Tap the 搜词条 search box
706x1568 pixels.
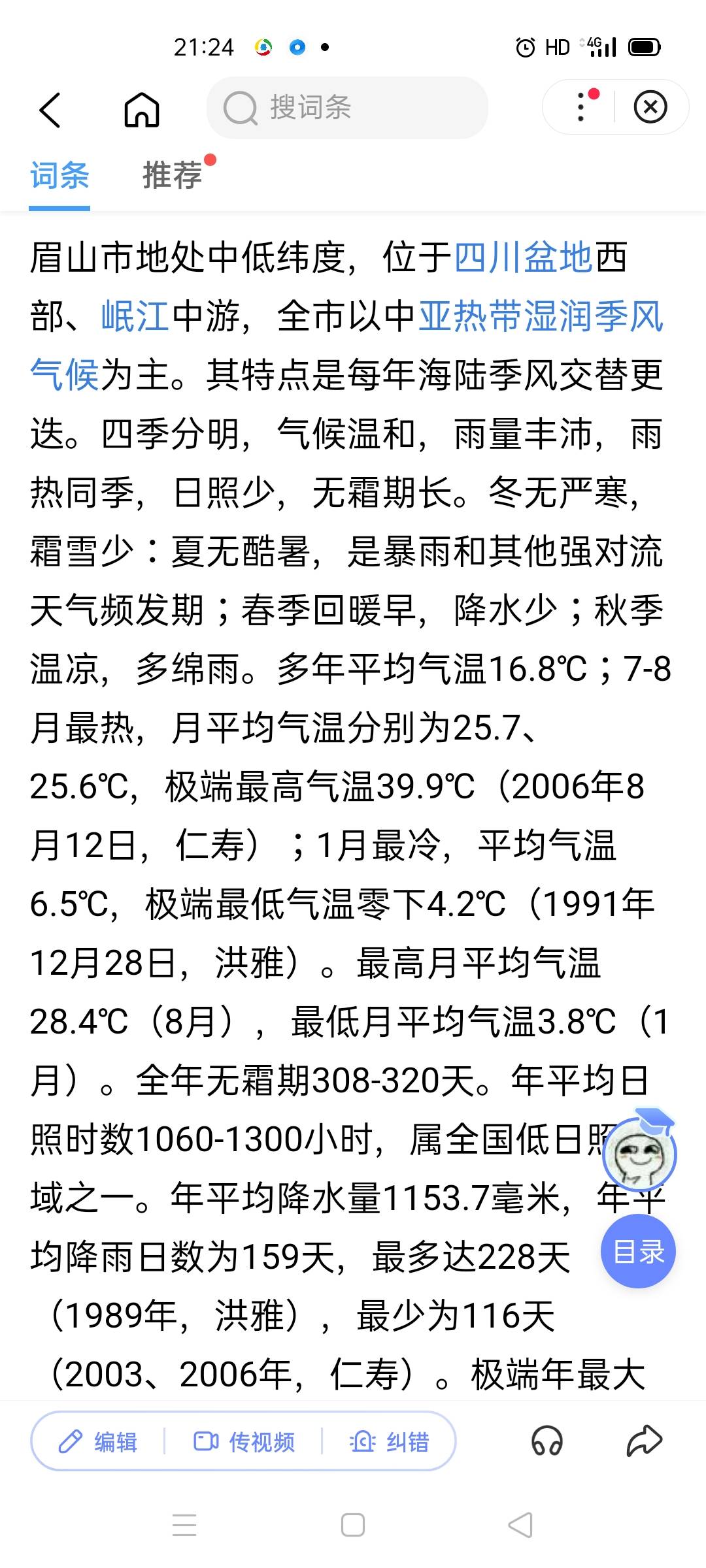tap(347, 108)
